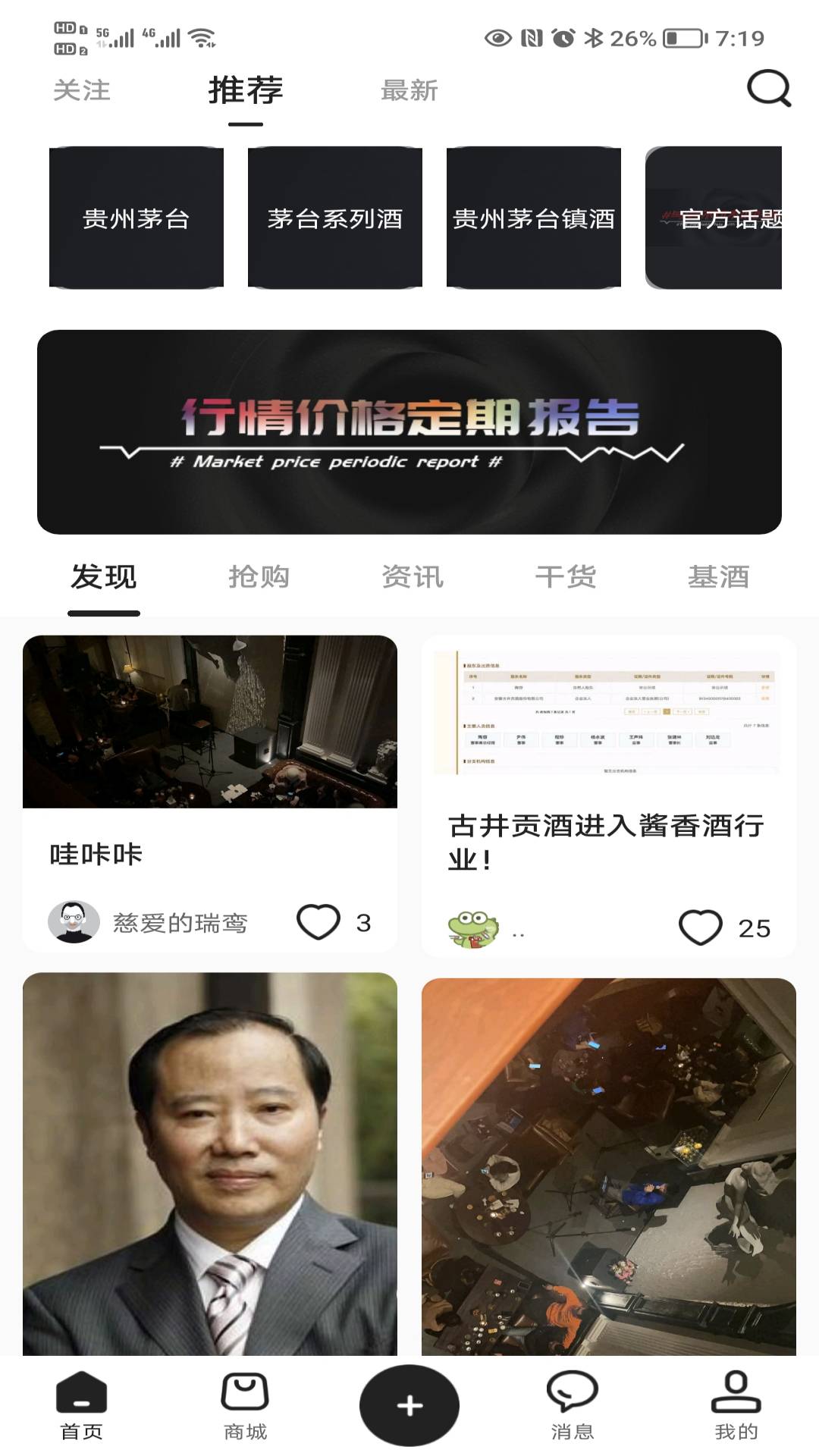Open the 消息 tab
This screenshot has height=1456, width=819.
(573, 1405)
